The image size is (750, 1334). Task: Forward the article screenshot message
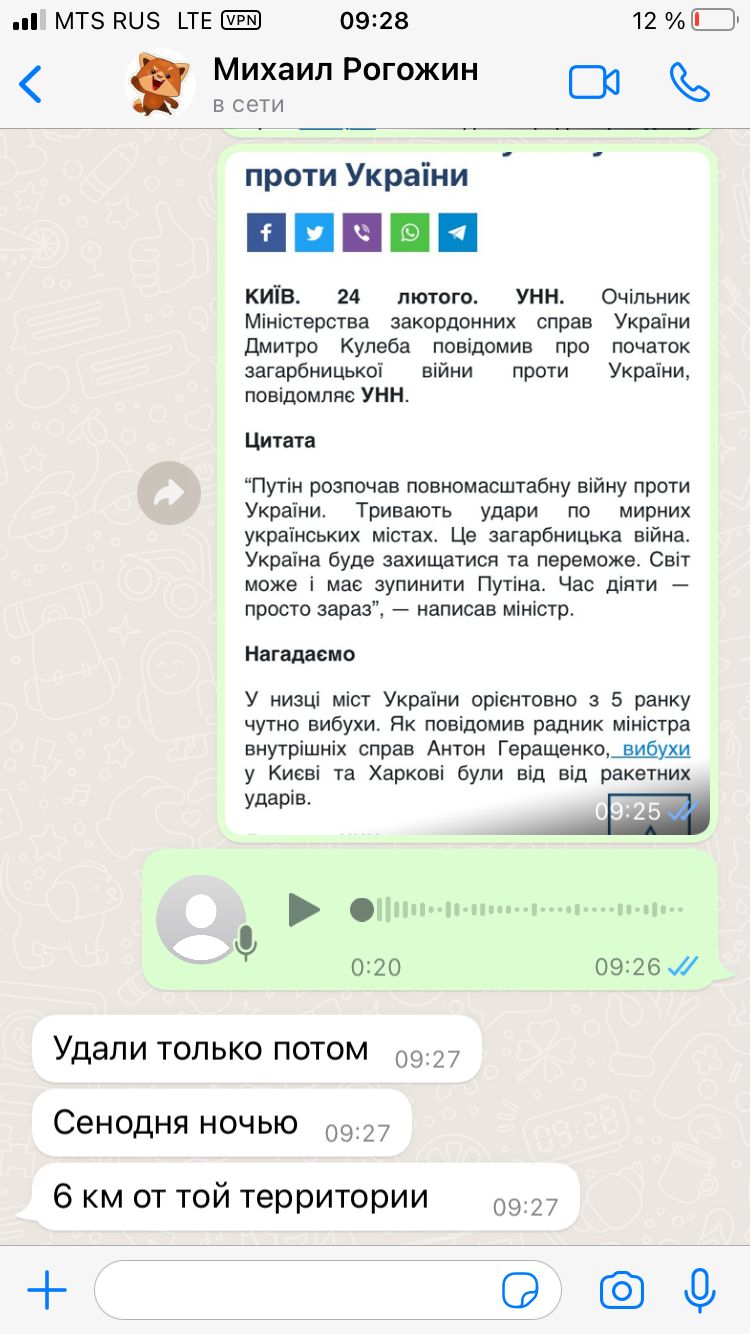click(x=169, y=493)
